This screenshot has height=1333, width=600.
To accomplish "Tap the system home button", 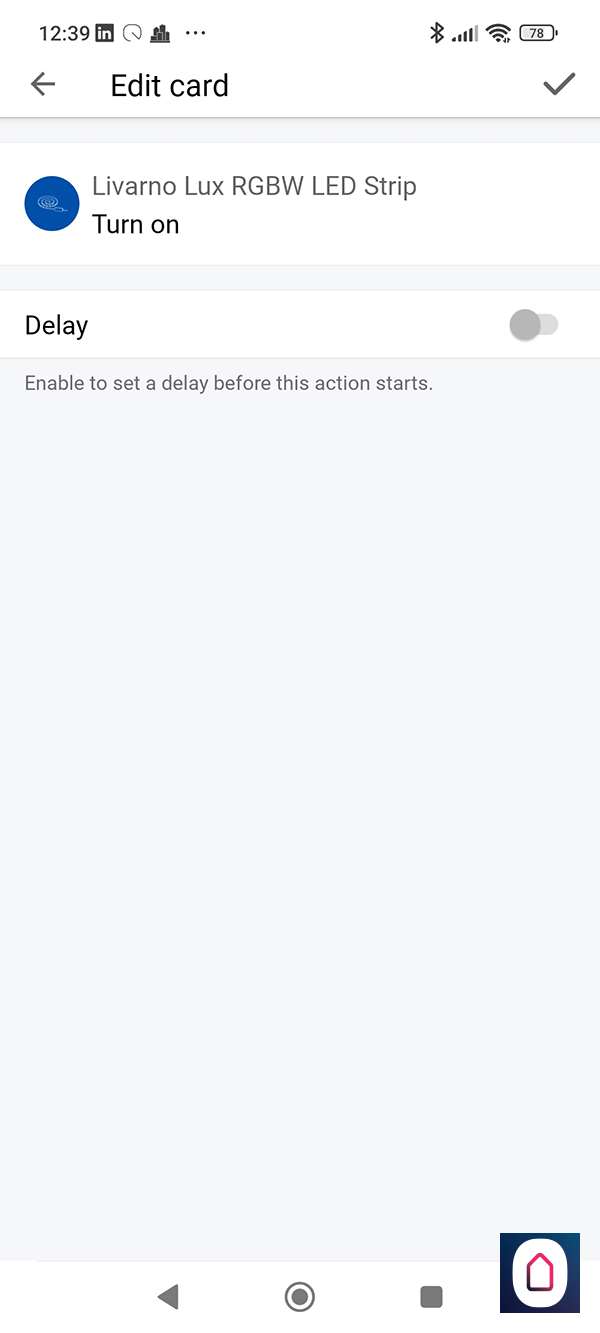I will [299, 1297].
